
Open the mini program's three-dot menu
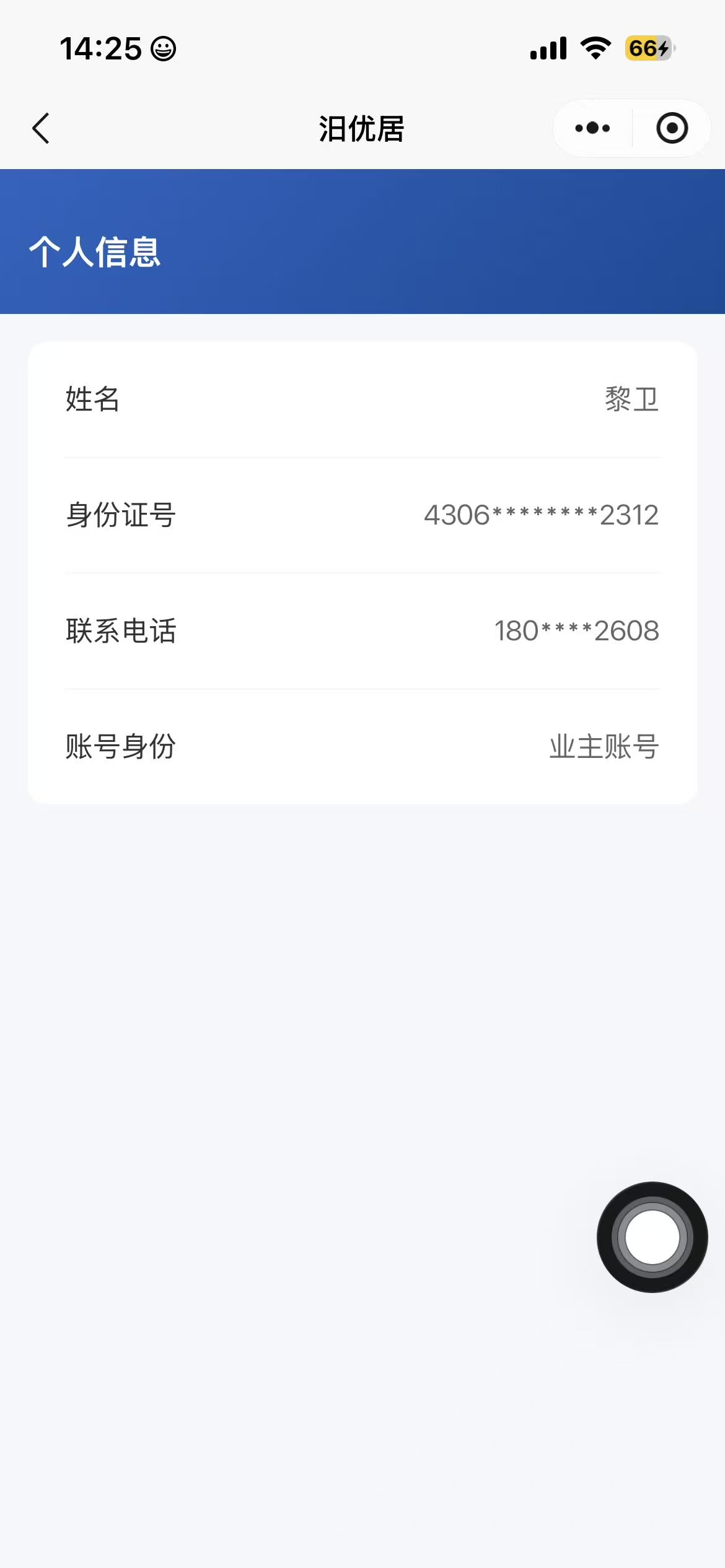tap(592, 128)
